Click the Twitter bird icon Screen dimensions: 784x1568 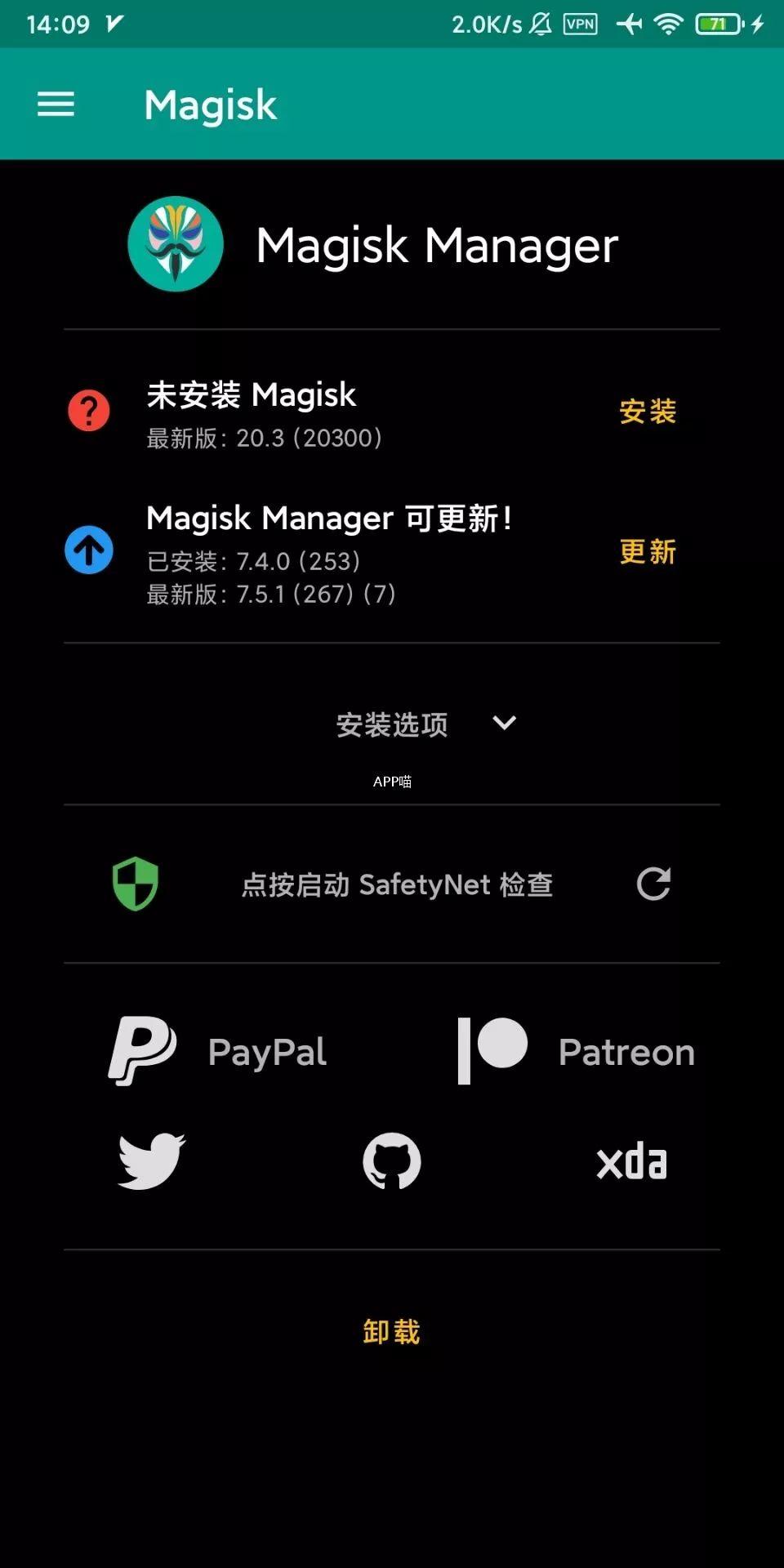click(x=149, y=1160)
